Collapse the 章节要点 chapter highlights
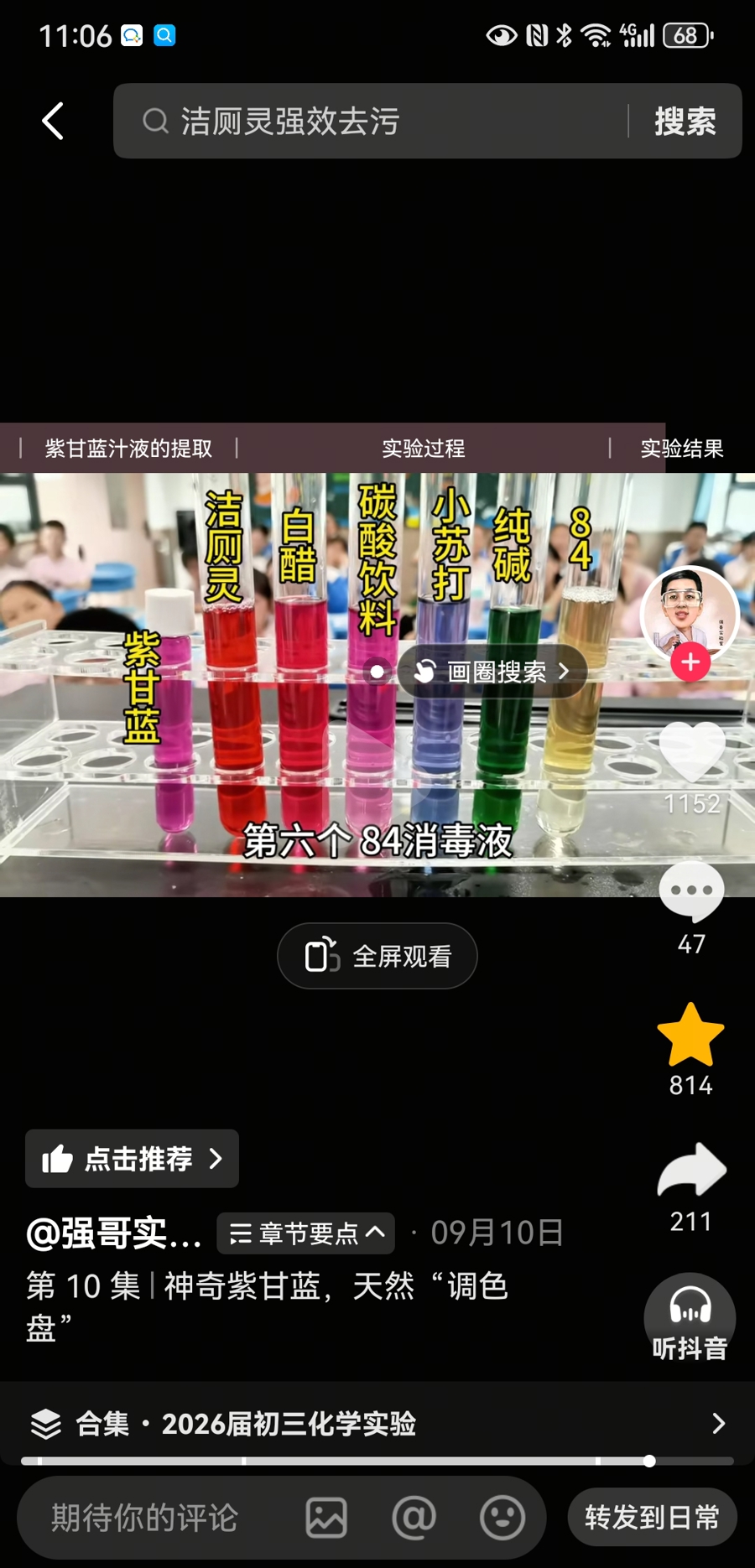Image resolution: width=755 pixels, height=1568 pixels. (x=306, y=1233)
